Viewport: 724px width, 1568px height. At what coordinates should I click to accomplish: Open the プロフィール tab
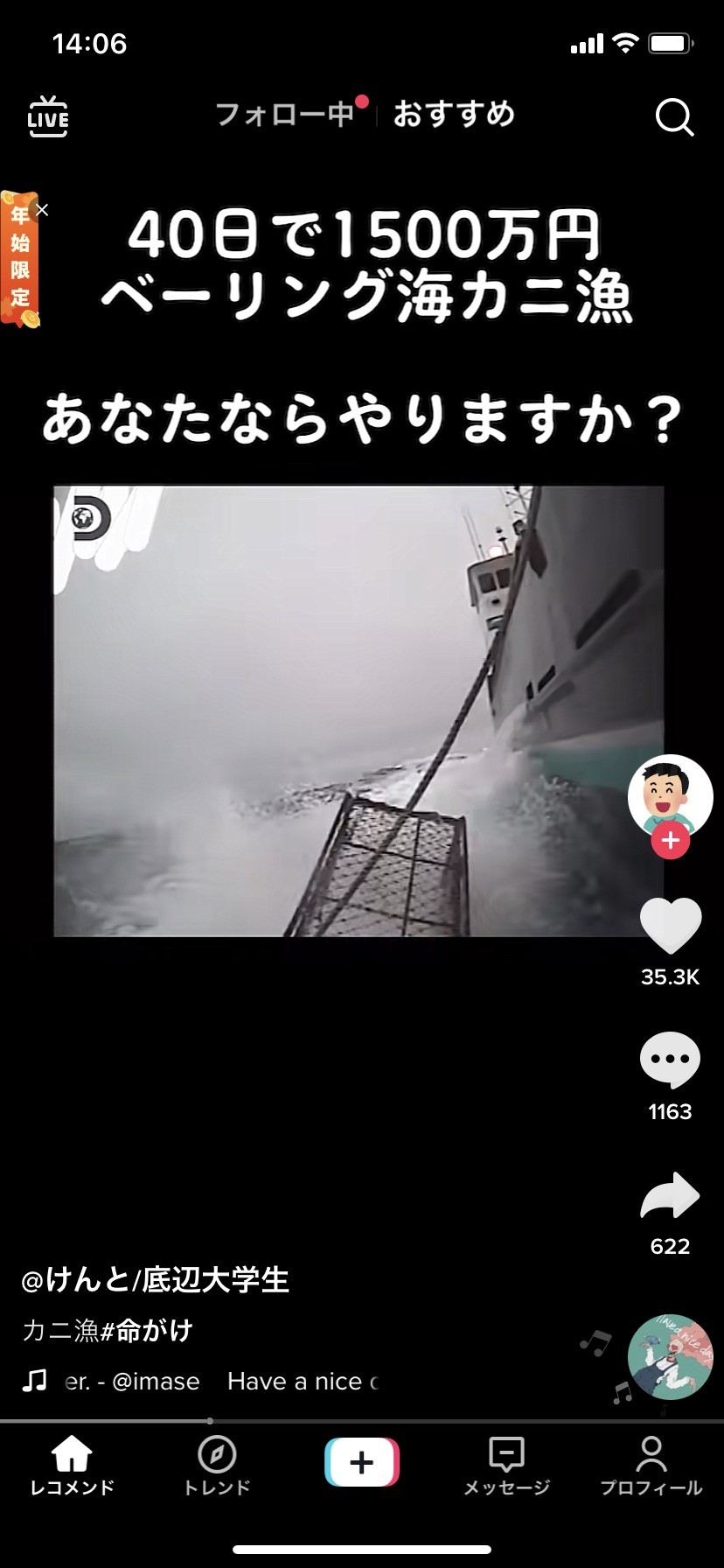[x=651, y=1466]
